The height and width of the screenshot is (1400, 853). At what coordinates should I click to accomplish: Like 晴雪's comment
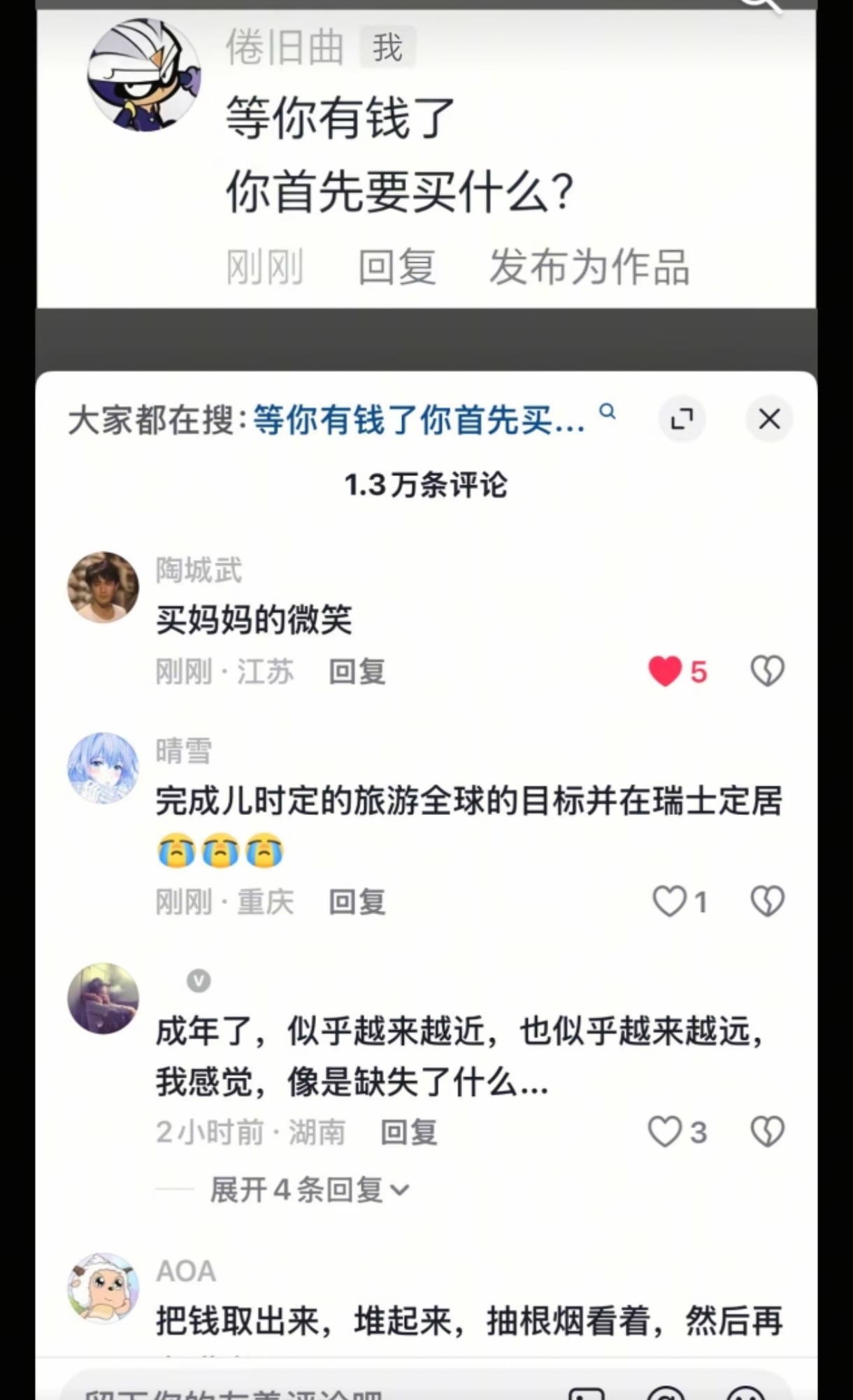point(669,901)
